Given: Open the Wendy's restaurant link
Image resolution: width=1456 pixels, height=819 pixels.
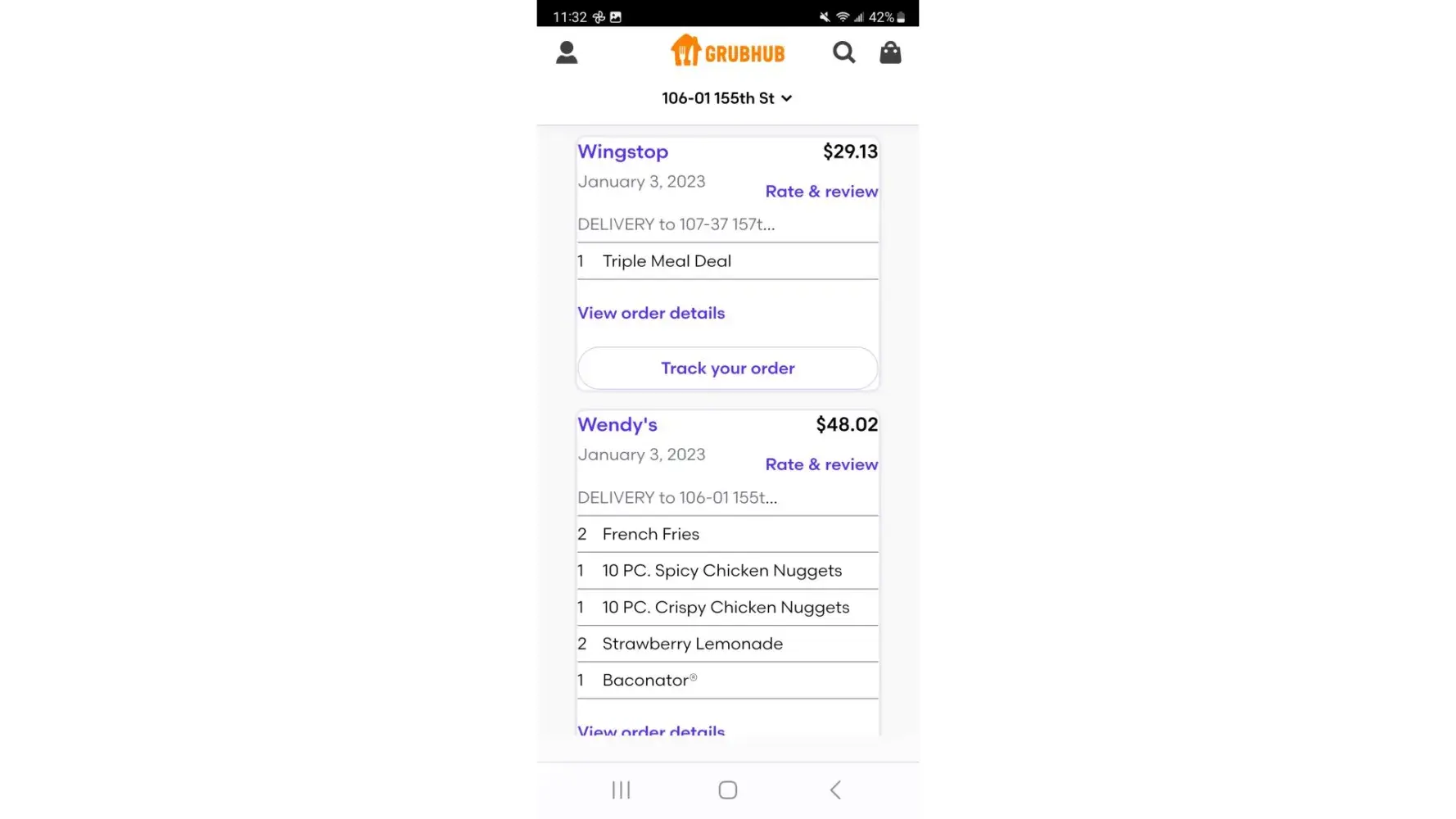Looking at the screenshot, I should 617,425.
